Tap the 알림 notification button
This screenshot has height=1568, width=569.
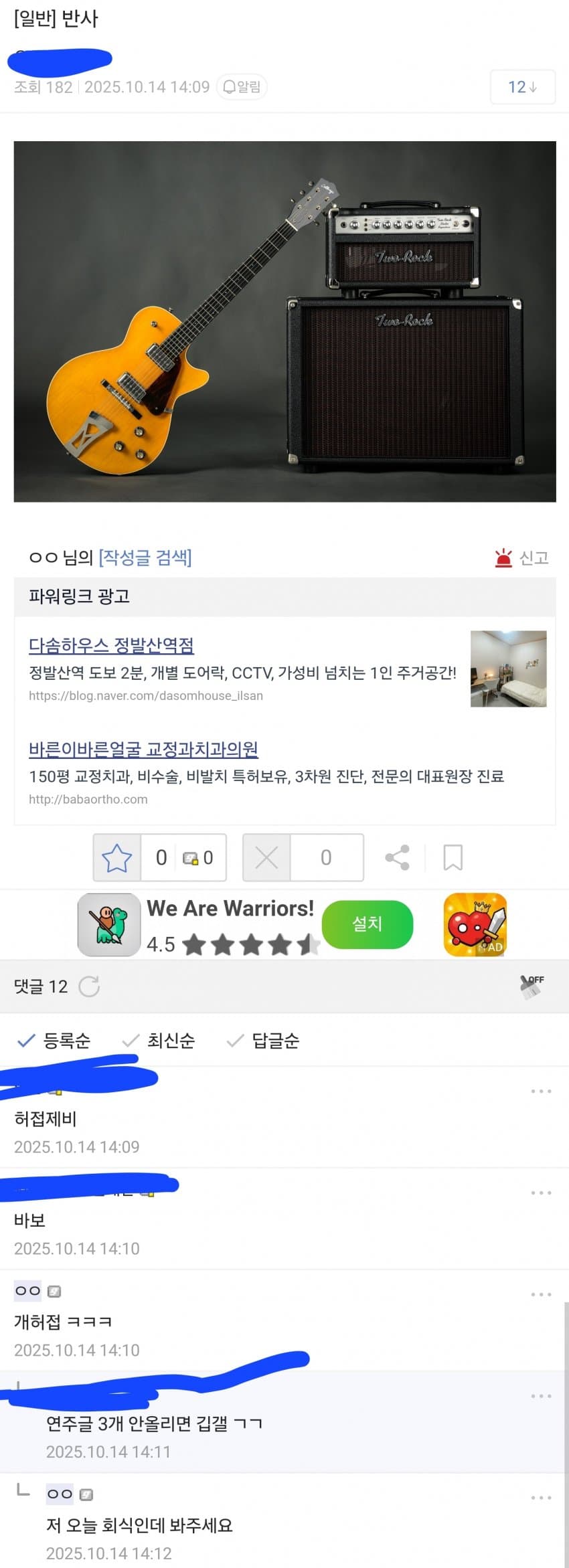[242, 87]
